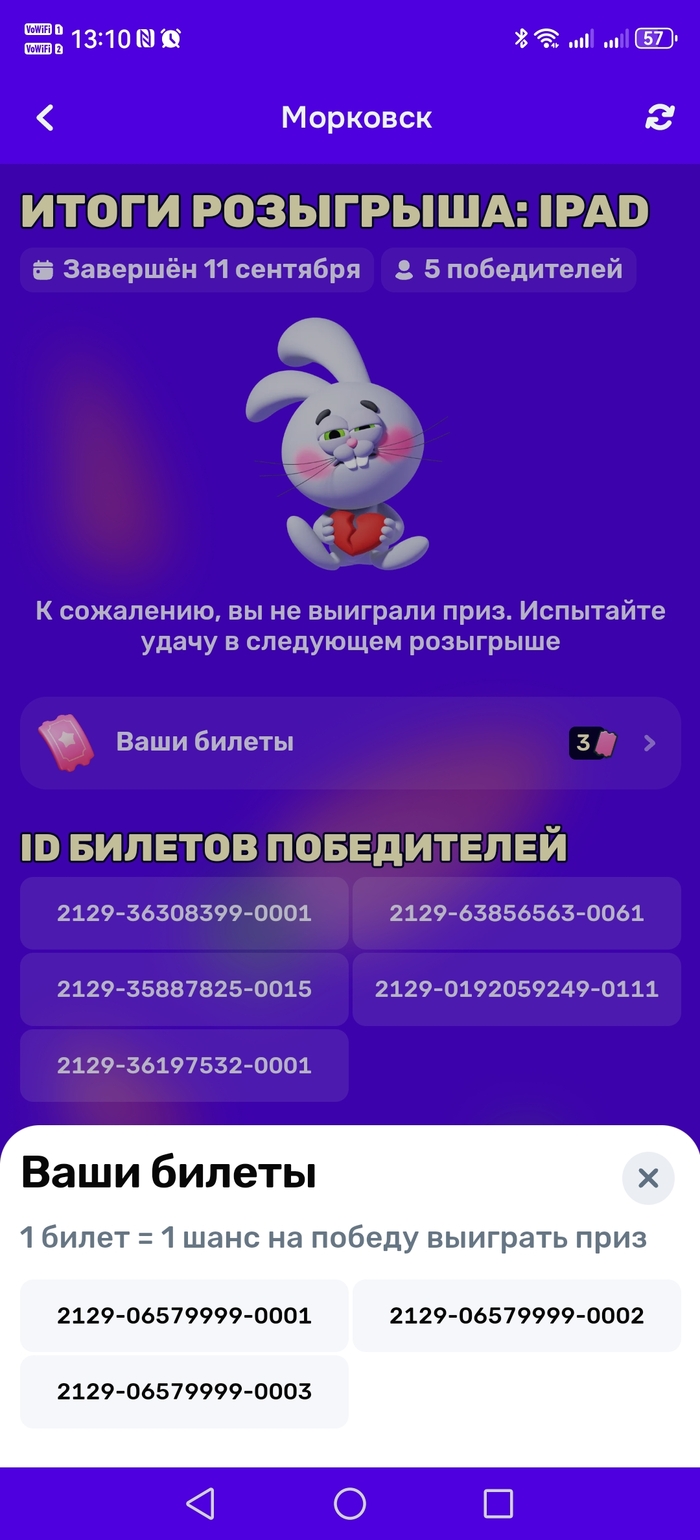Tap the system home button

tap(350, 1503)
